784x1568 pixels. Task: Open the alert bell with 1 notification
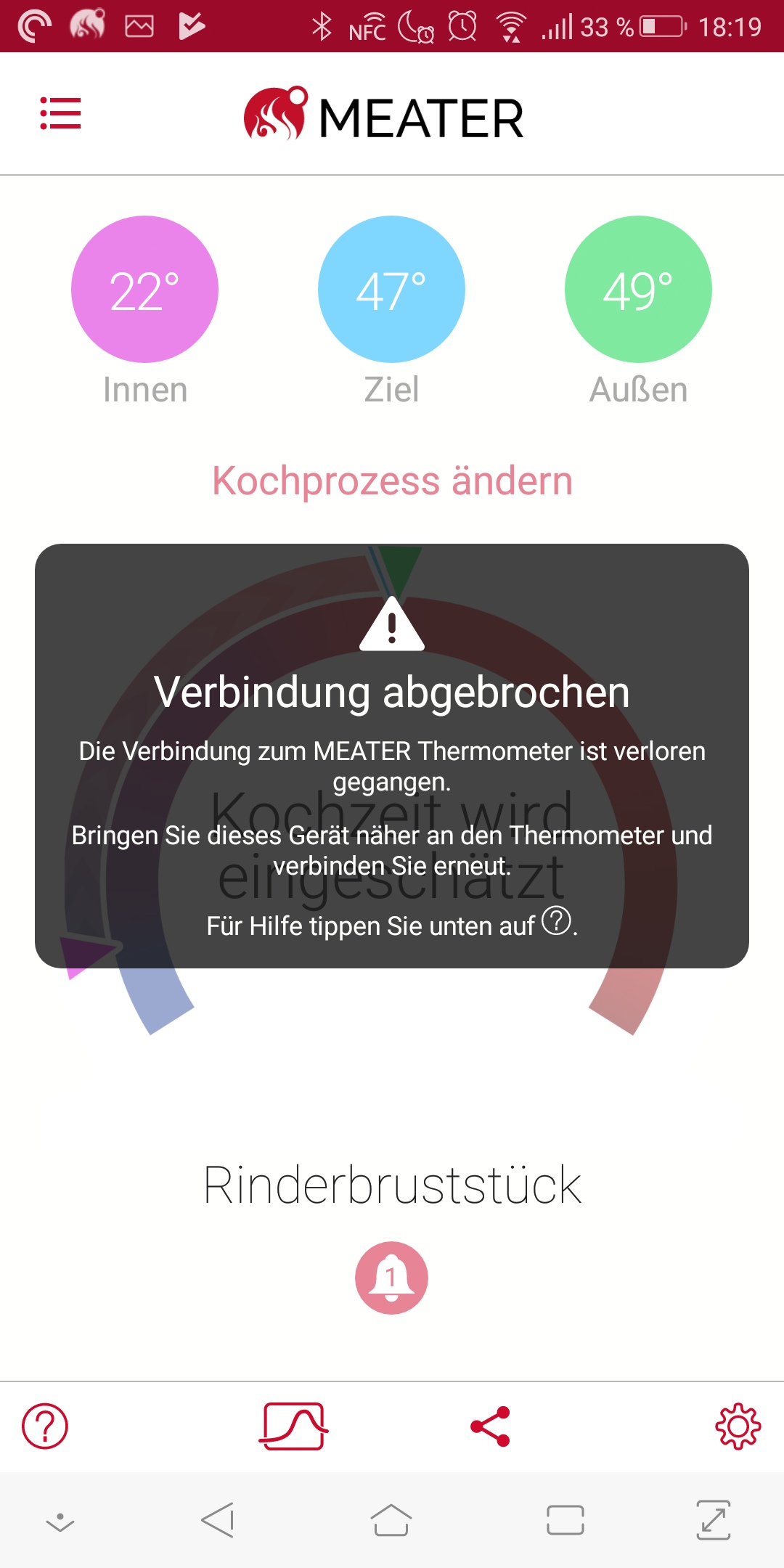[x=391, y=1278]
